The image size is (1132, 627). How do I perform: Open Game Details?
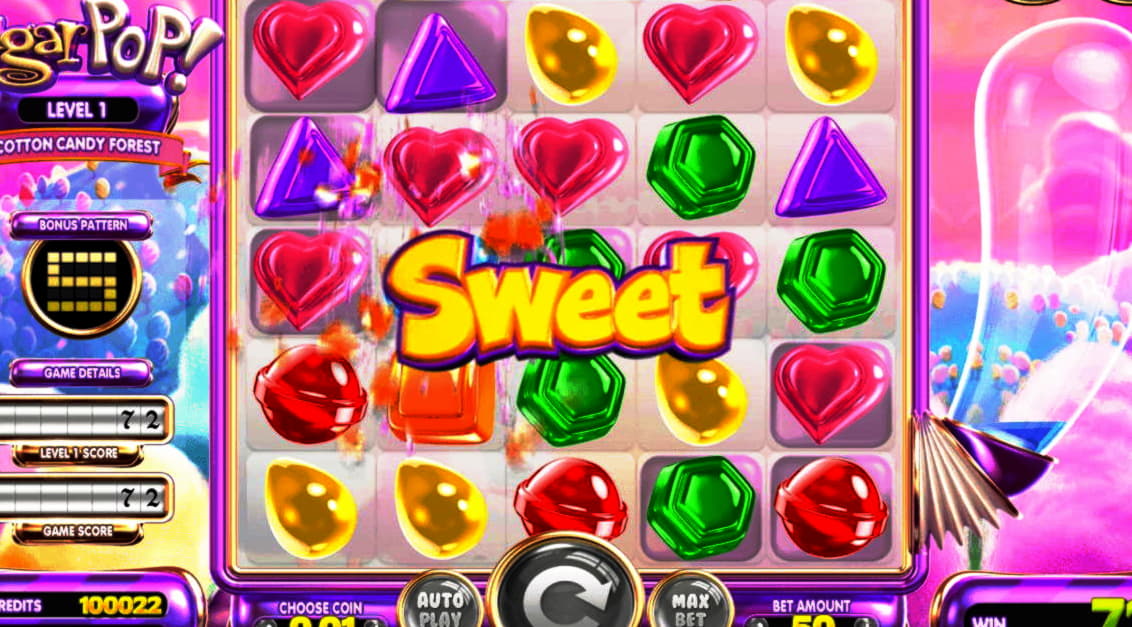coord(82,373)
